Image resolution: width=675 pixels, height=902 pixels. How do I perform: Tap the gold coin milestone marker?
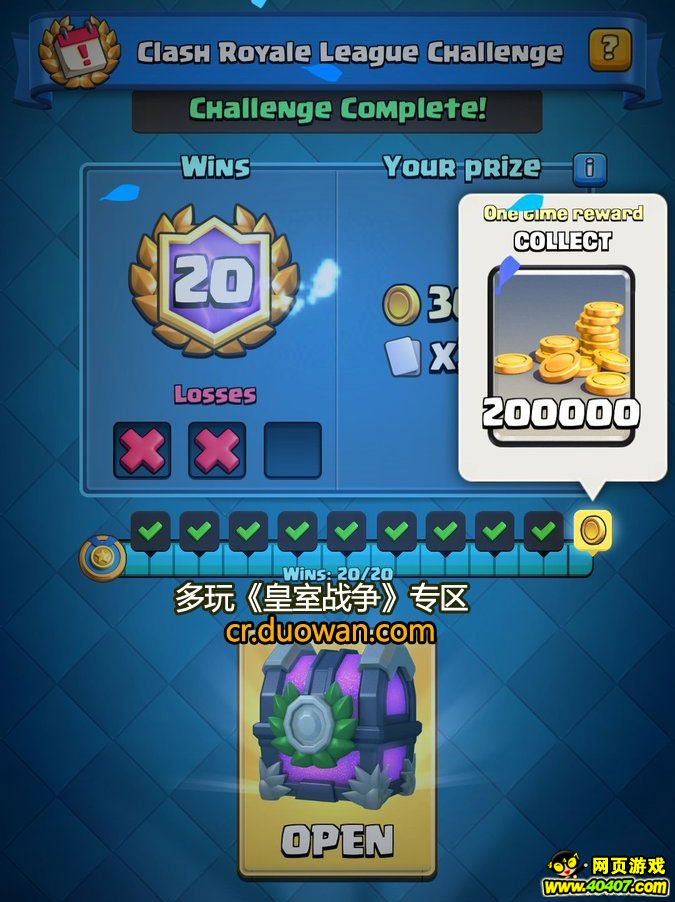(592, 530)
